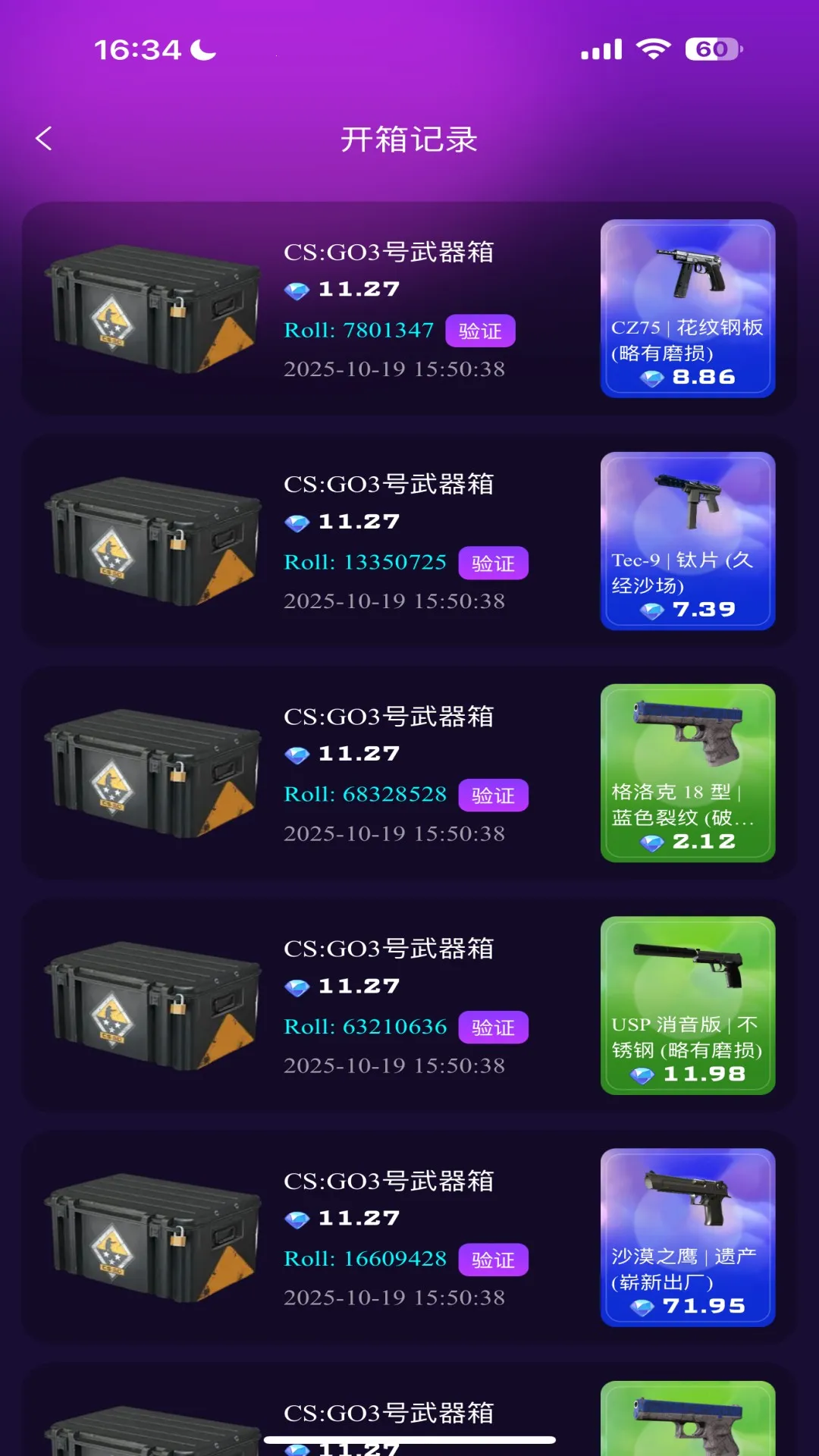Screen dimensions: 819x1456
Task: Tap the 开箱记录 title at the top
Action: tap(409, 139)
